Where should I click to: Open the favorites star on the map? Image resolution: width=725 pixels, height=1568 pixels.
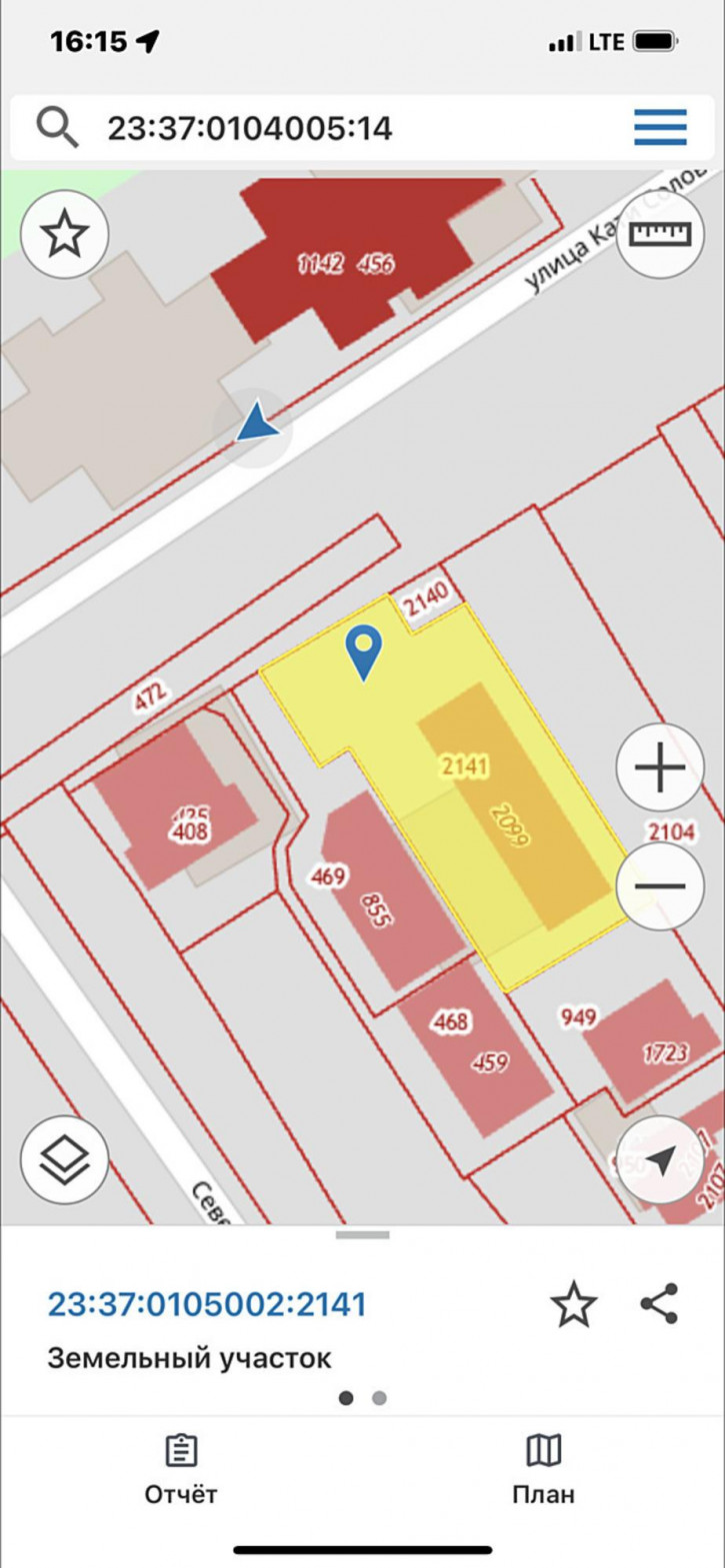65,235
